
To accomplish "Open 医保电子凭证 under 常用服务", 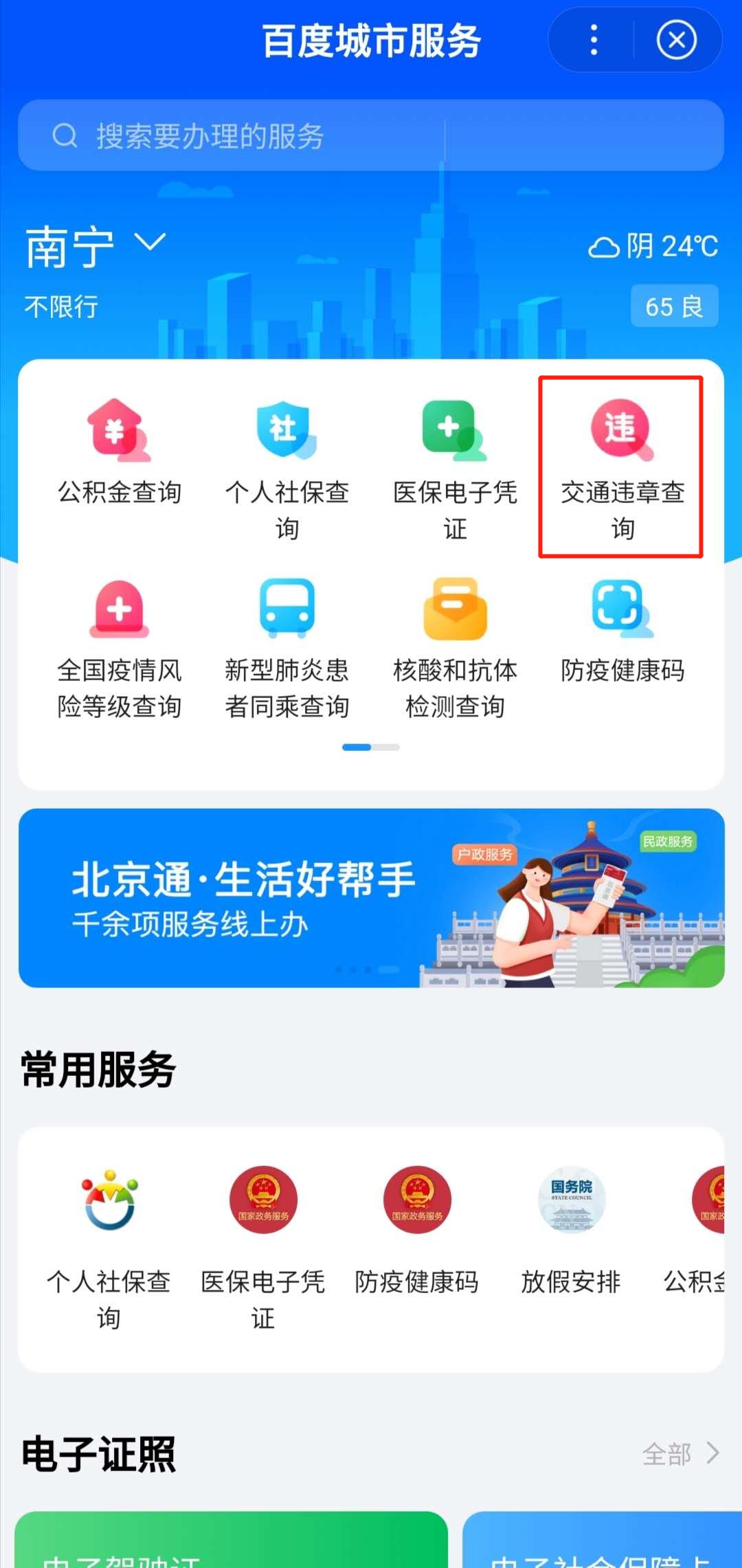I will [x=263, y=1244].
